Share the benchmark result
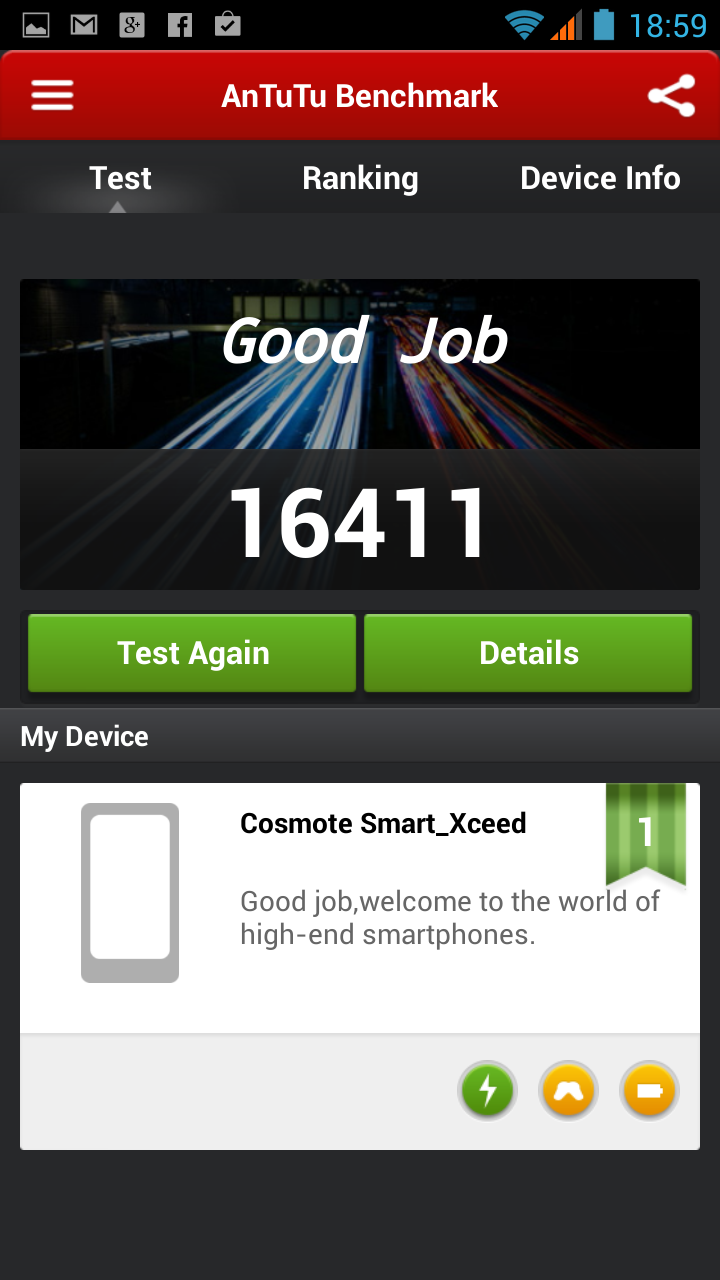 (671, 96)
